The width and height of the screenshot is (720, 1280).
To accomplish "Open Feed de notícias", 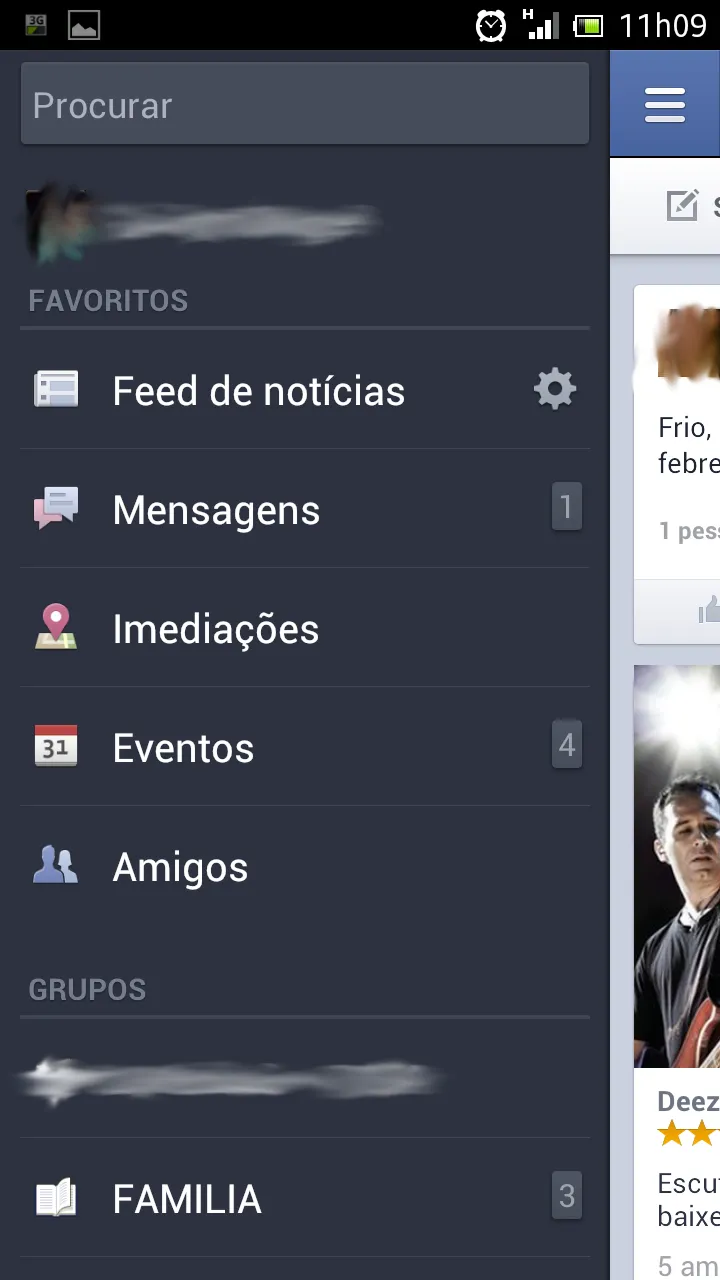I will coord(258,391).
